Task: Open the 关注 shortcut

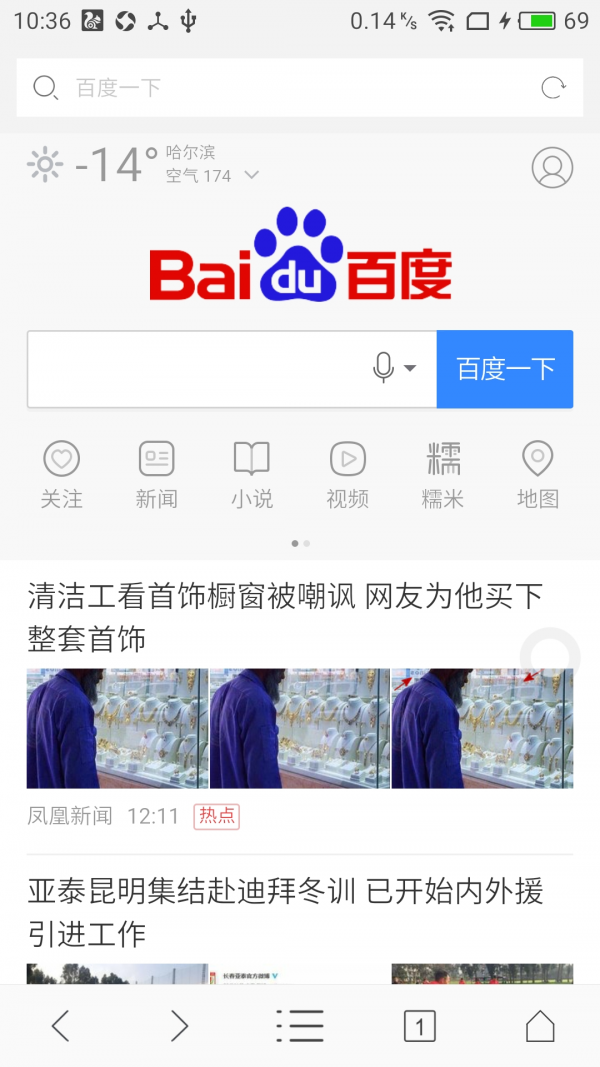Action: pos(61,475)
